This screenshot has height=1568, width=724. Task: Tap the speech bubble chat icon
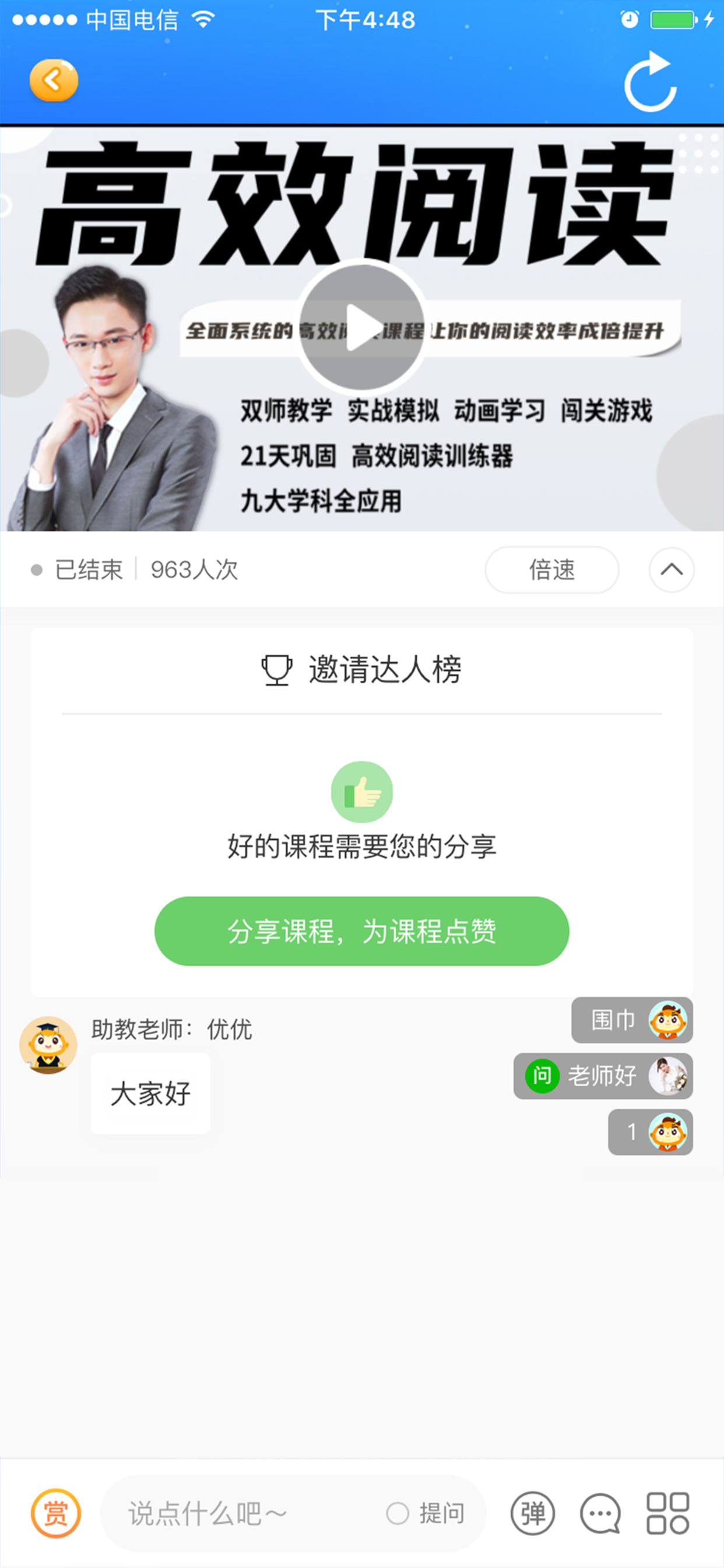(599, 1514)
